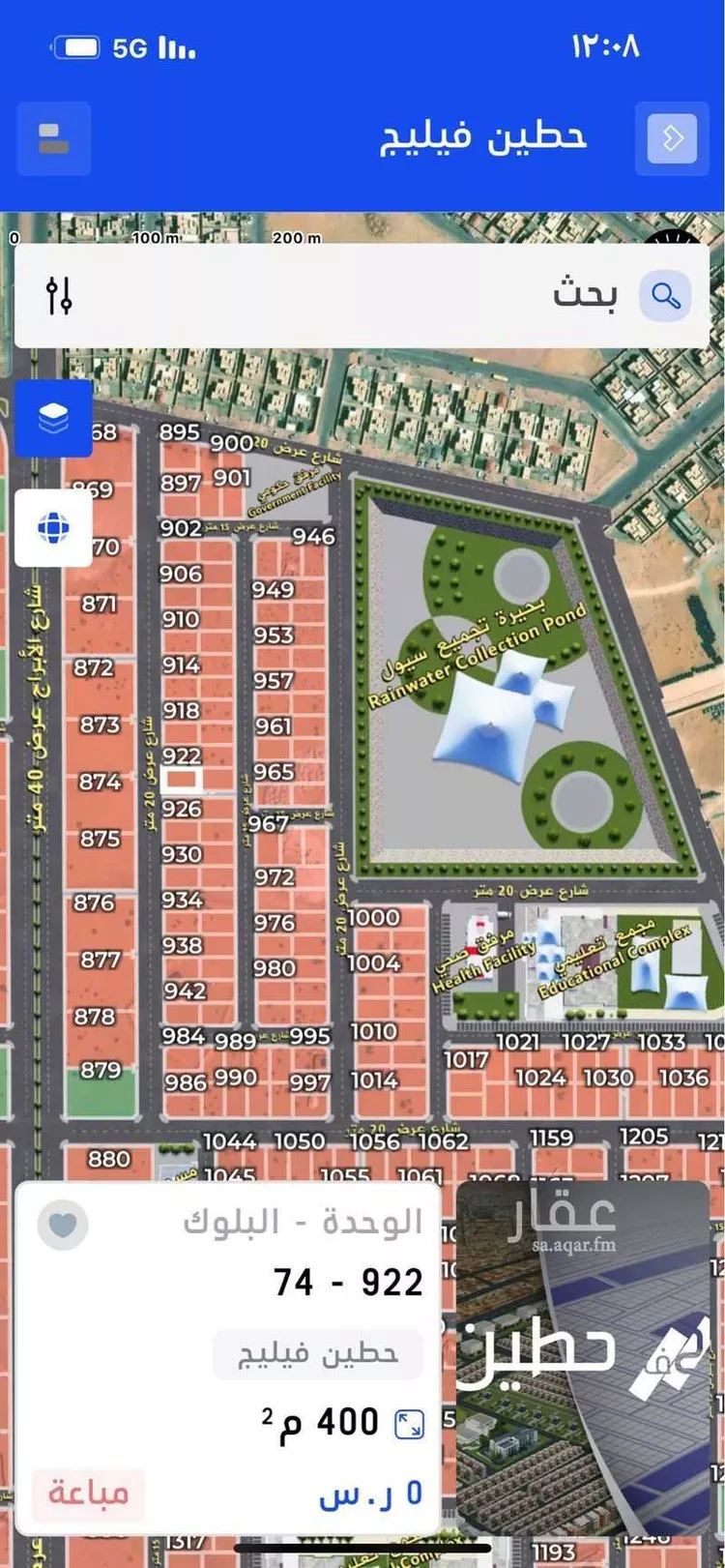Favorite plot 922 with heart icon

(x=63, y=1226)
